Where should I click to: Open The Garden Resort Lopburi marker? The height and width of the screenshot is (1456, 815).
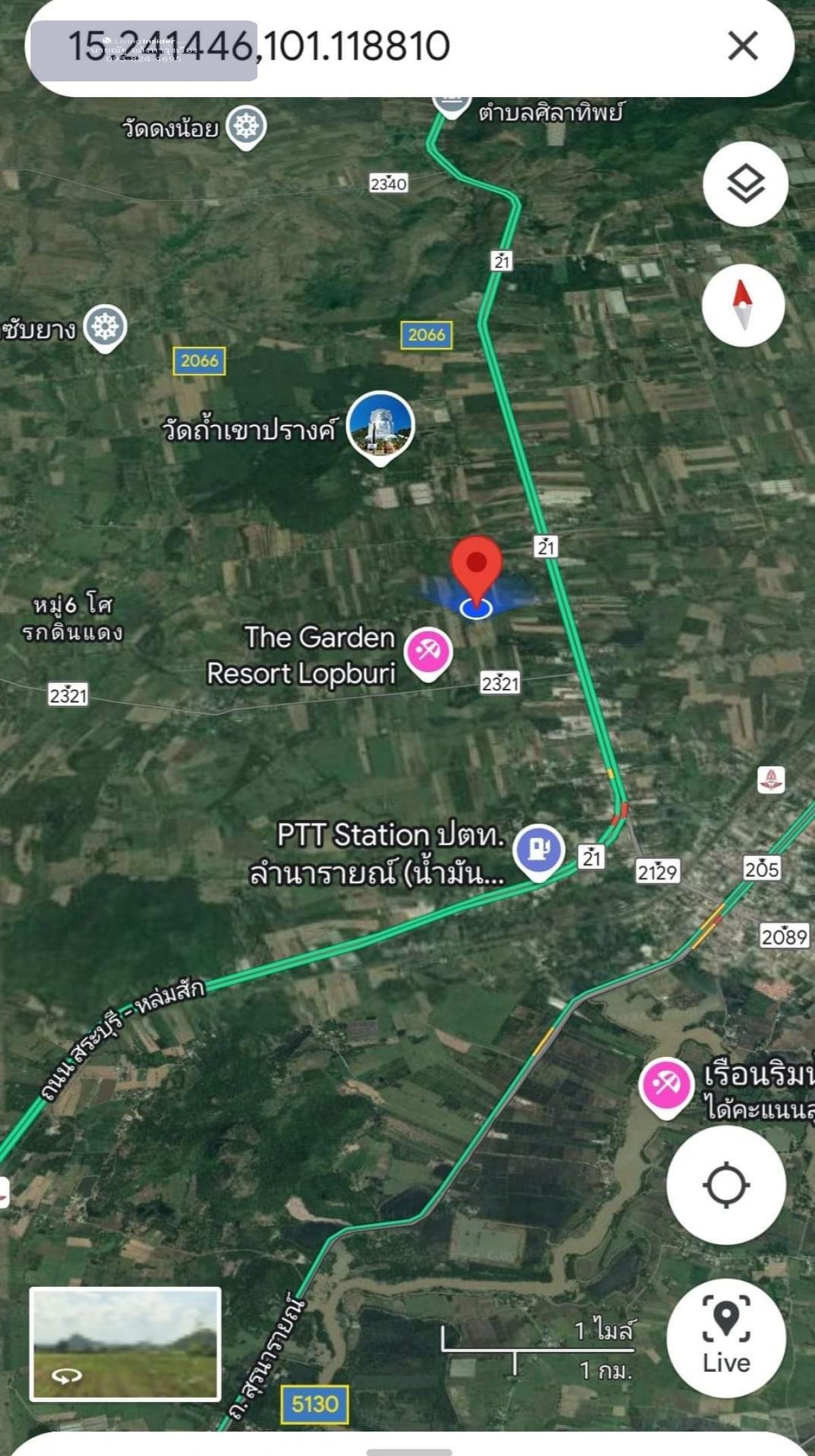[x=427, y=652]
